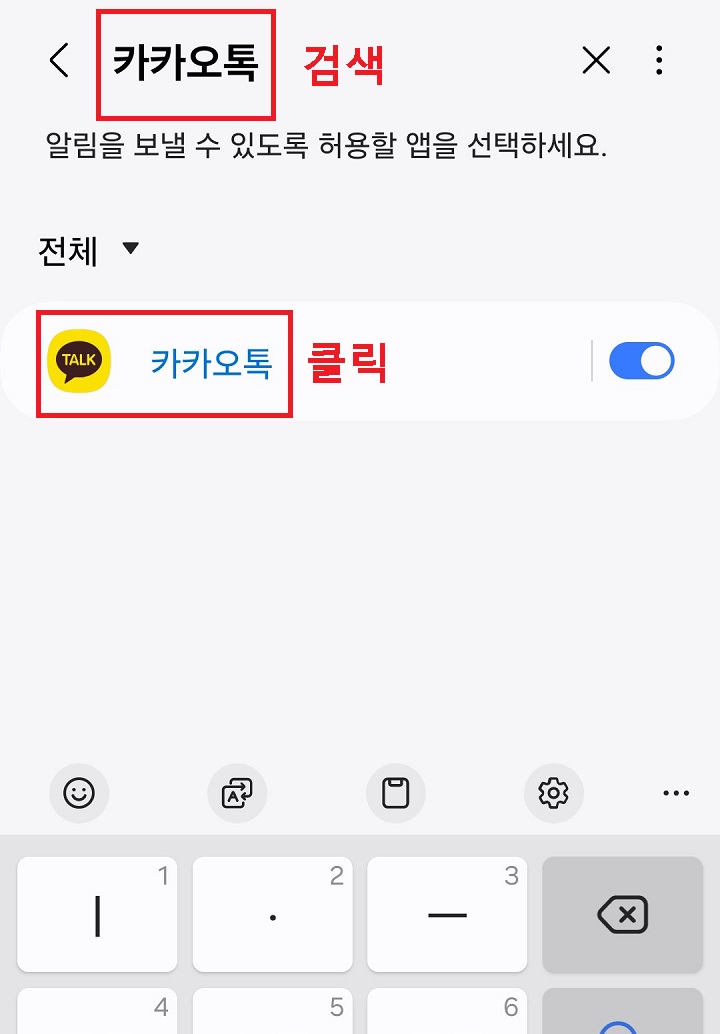720x1034 pixels.
Task: Open keyboard settings via the gear icon
Action: tap(554, 793)
